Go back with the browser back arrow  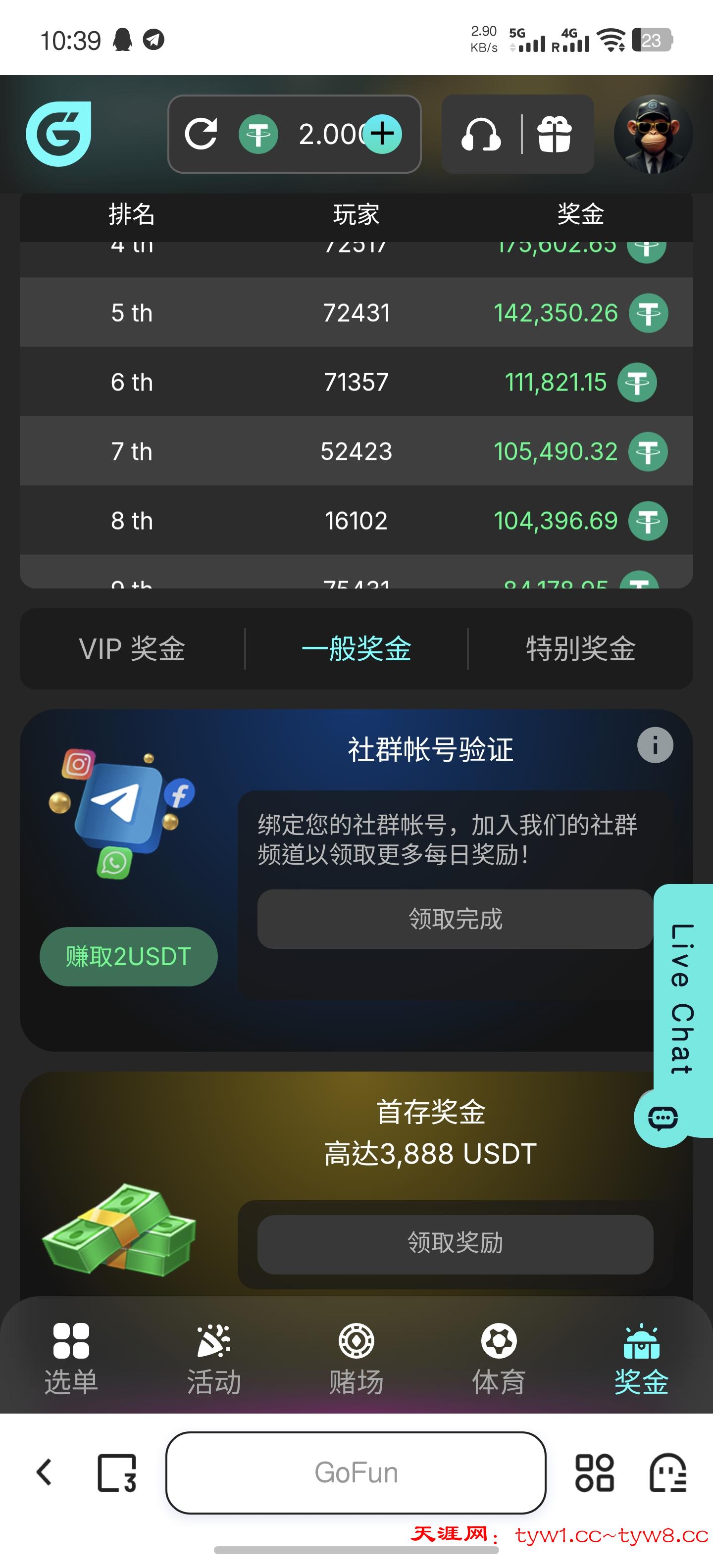click(45, 1473)
